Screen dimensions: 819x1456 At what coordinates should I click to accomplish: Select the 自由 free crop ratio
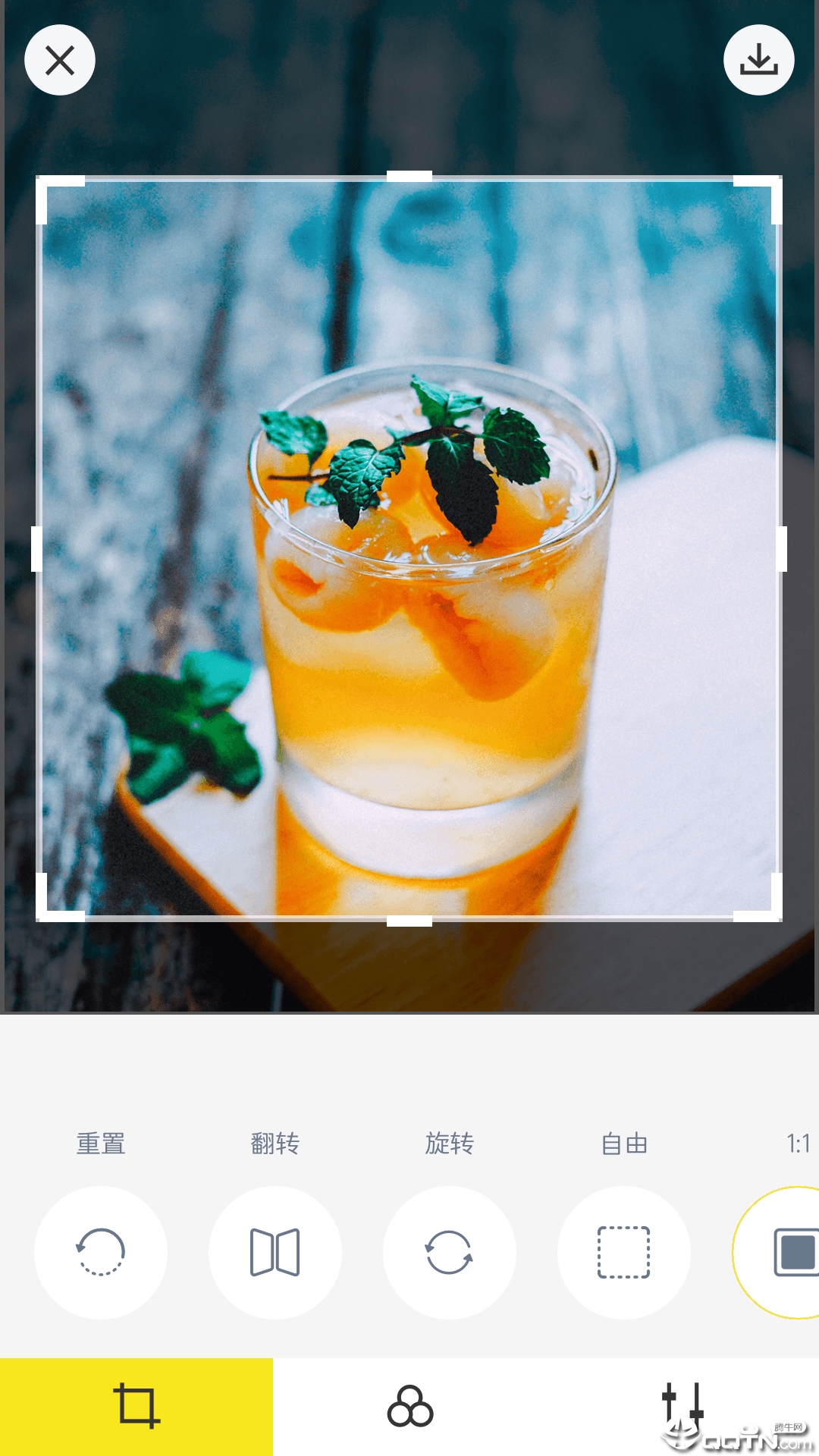tap(624, 1252)
